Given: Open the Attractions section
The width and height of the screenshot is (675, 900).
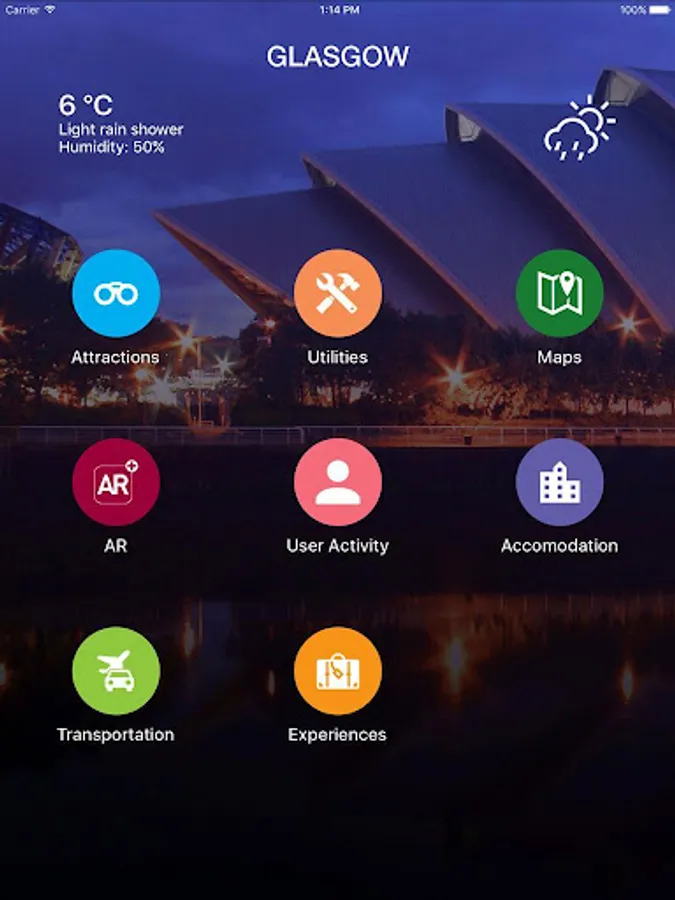Looking at the screenshot, I should [x=116, y=293].
